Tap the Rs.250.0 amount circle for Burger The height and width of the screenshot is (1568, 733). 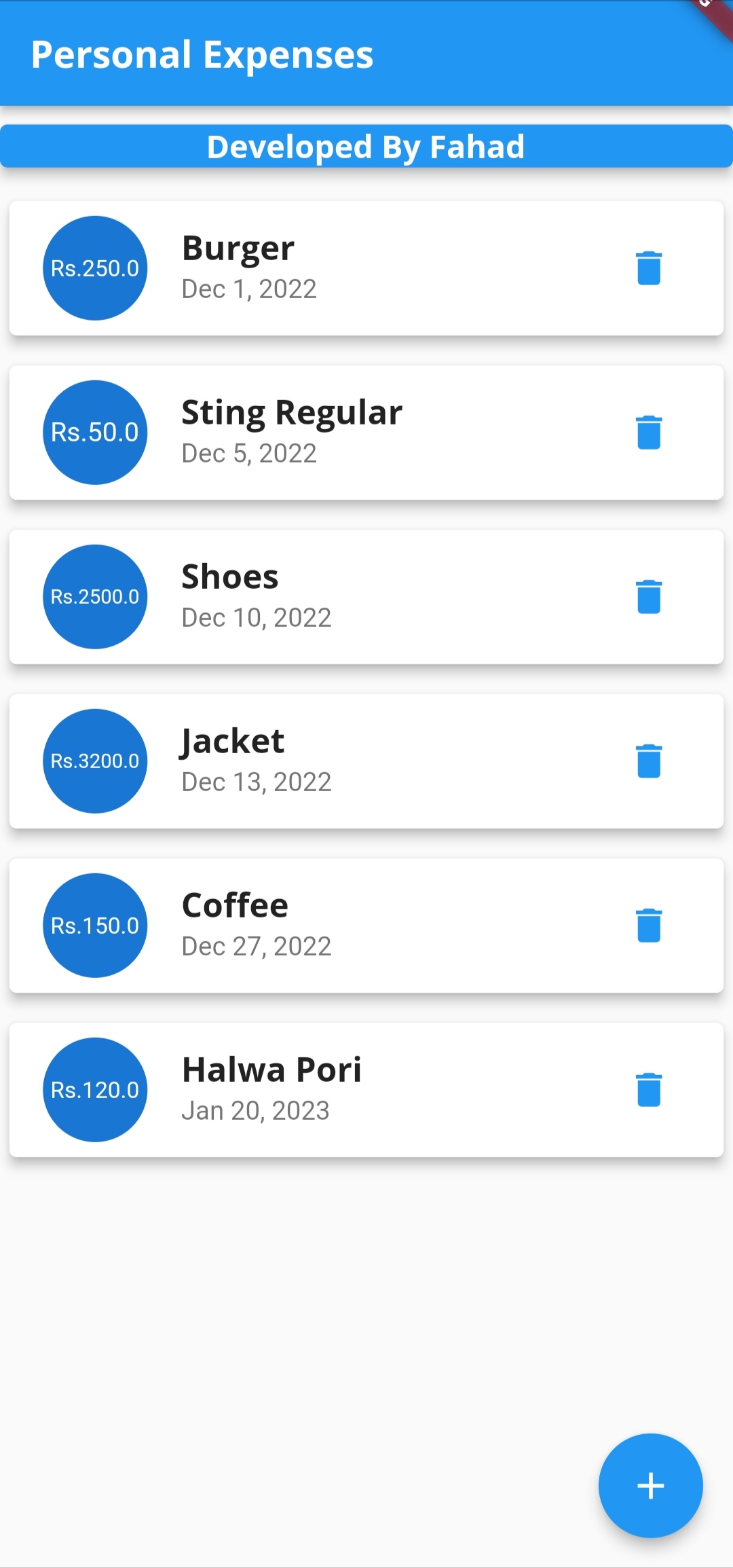tap(94, 268)
